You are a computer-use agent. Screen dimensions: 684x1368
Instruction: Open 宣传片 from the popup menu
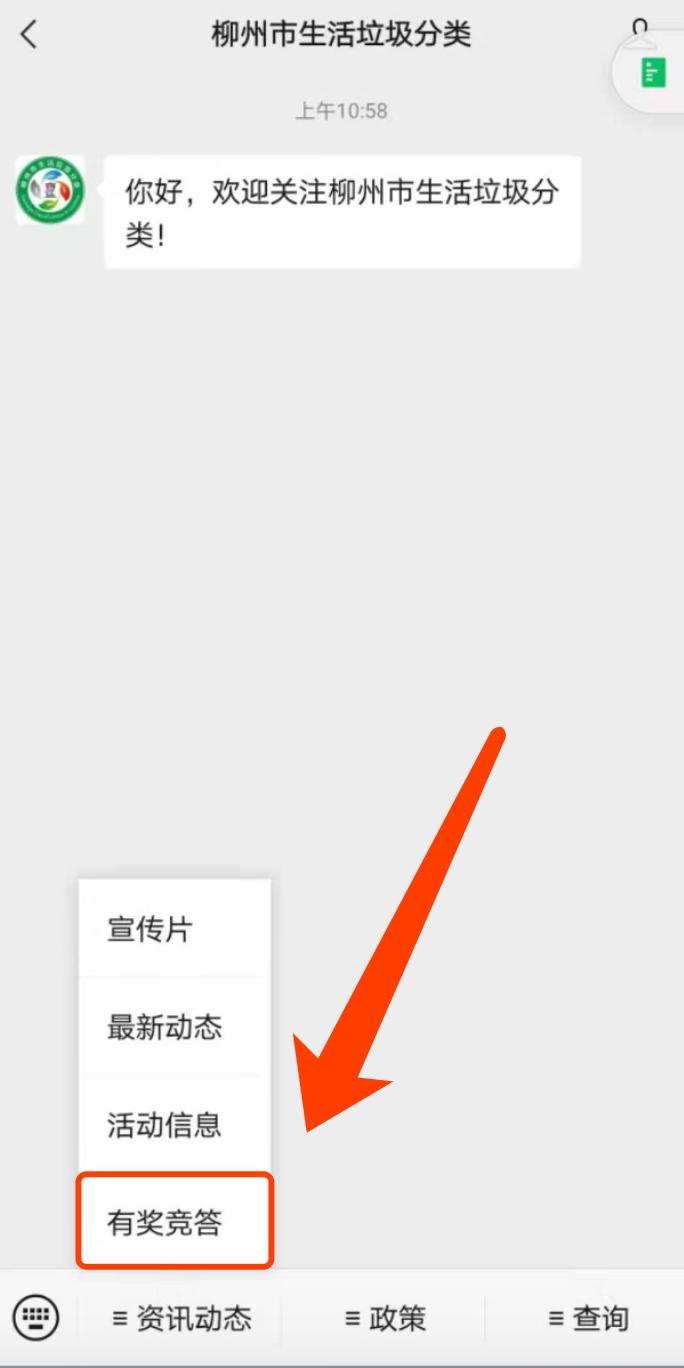[x=174, y=930]
